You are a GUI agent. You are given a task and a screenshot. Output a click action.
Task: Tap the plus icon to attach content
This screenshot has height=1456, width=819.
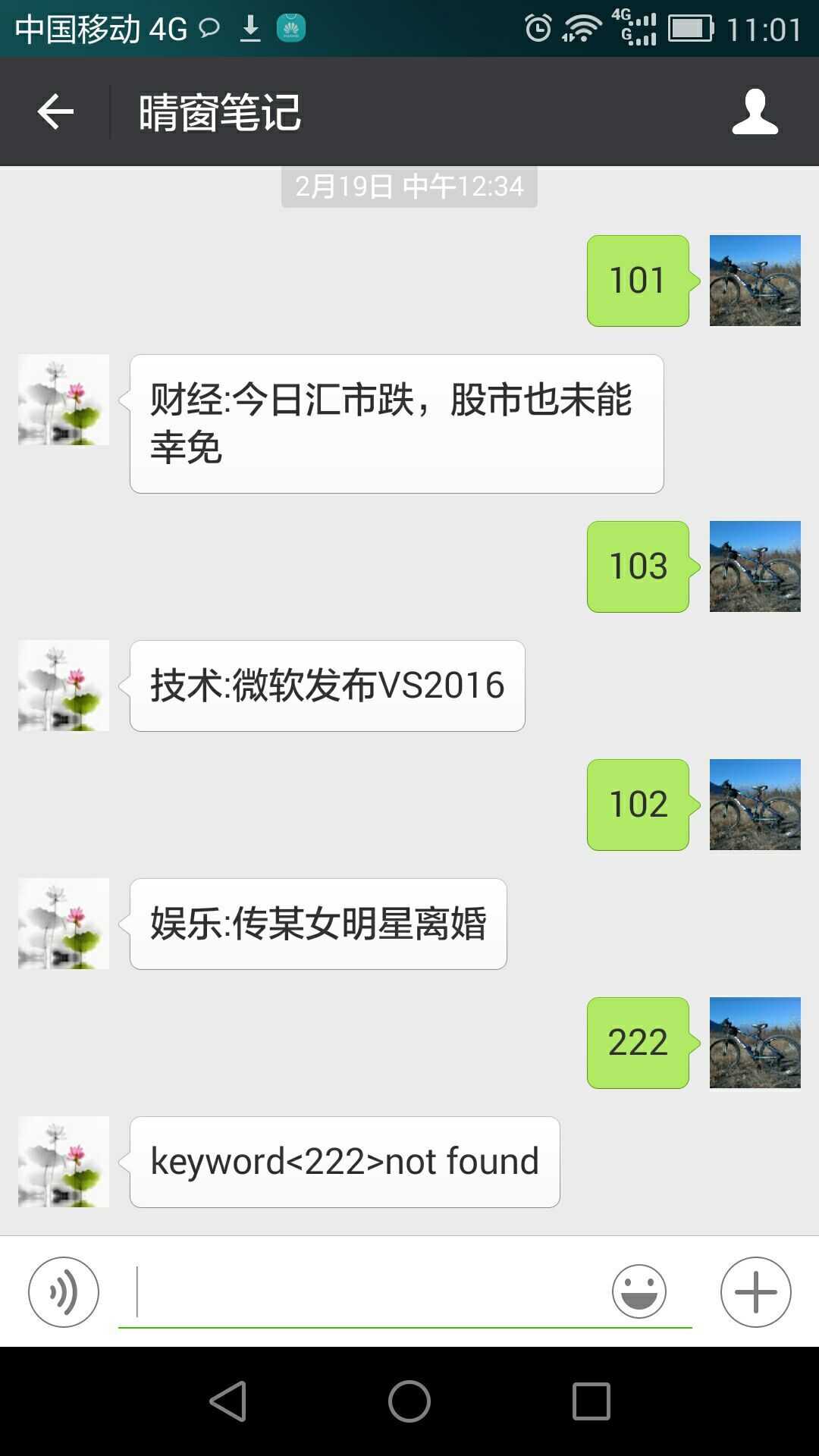click(x=755, y=1291)
